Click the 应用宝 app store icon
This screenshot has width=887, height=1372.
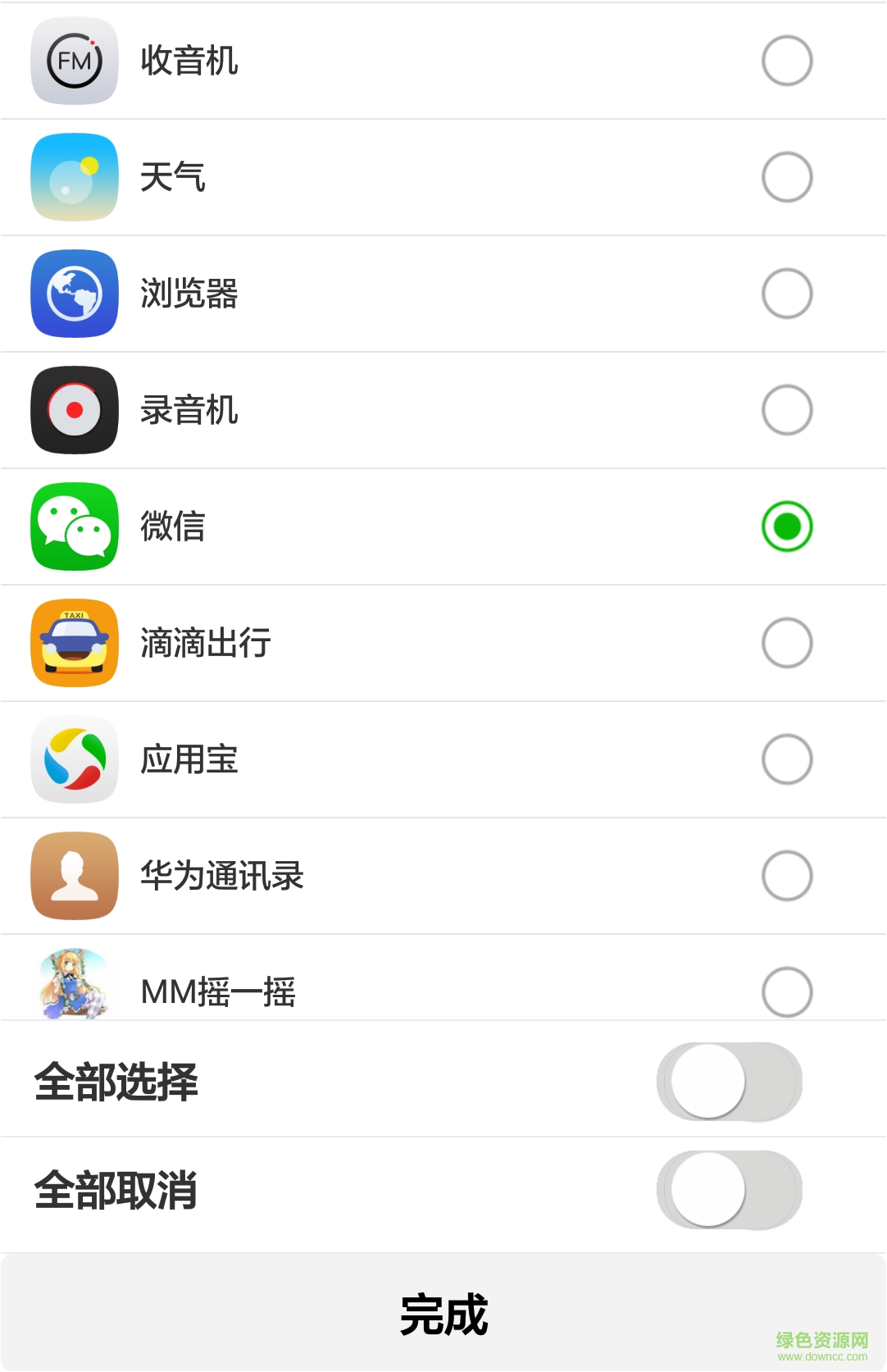(74, 760)
